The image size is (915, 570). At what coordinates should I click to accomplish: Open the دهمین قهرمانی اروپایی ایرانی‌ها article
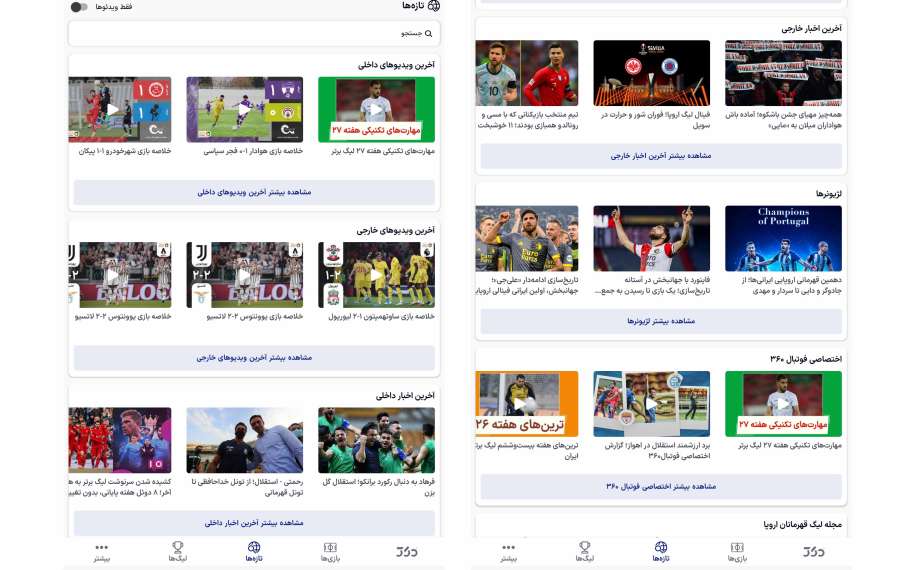point(783,239)
